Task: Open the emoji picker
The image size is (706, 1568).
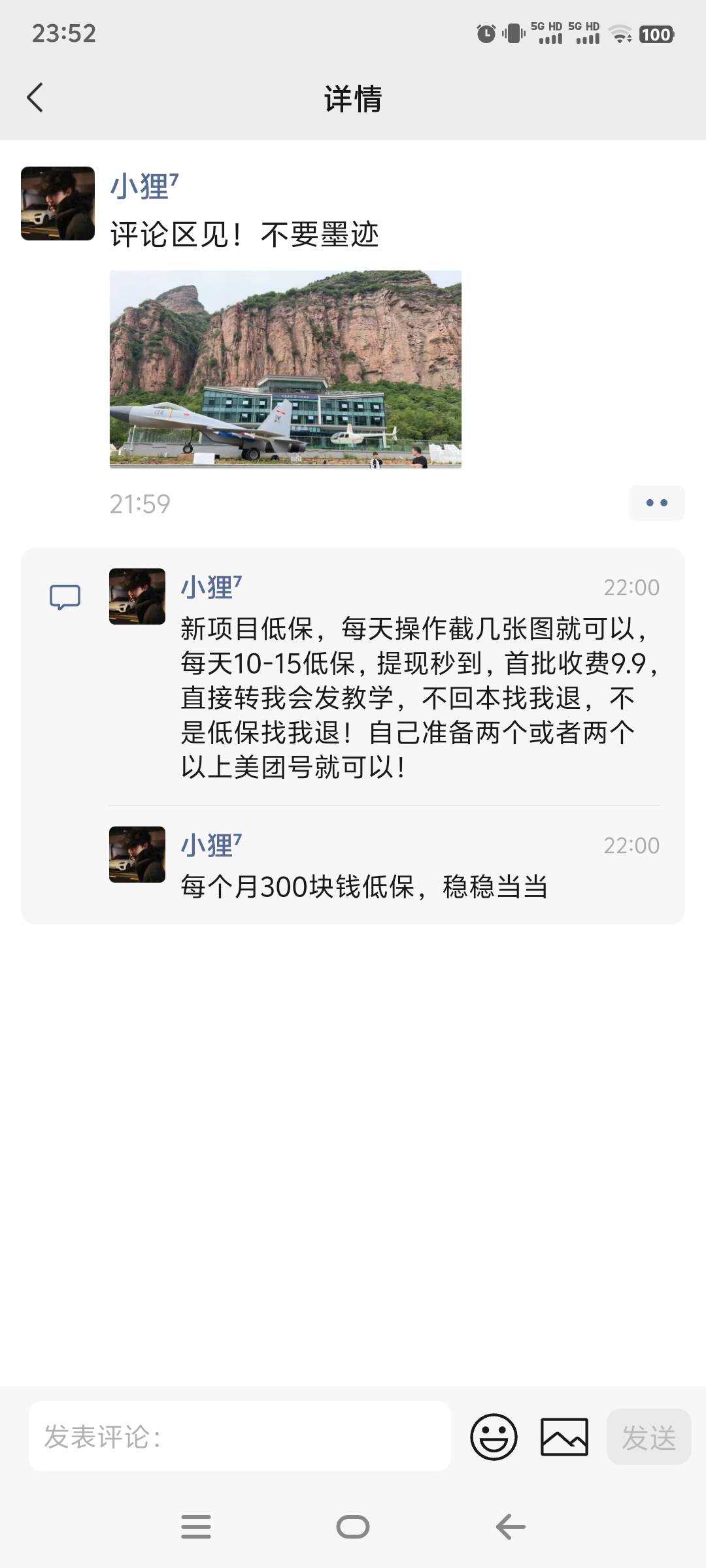Action: point(494,1437)
